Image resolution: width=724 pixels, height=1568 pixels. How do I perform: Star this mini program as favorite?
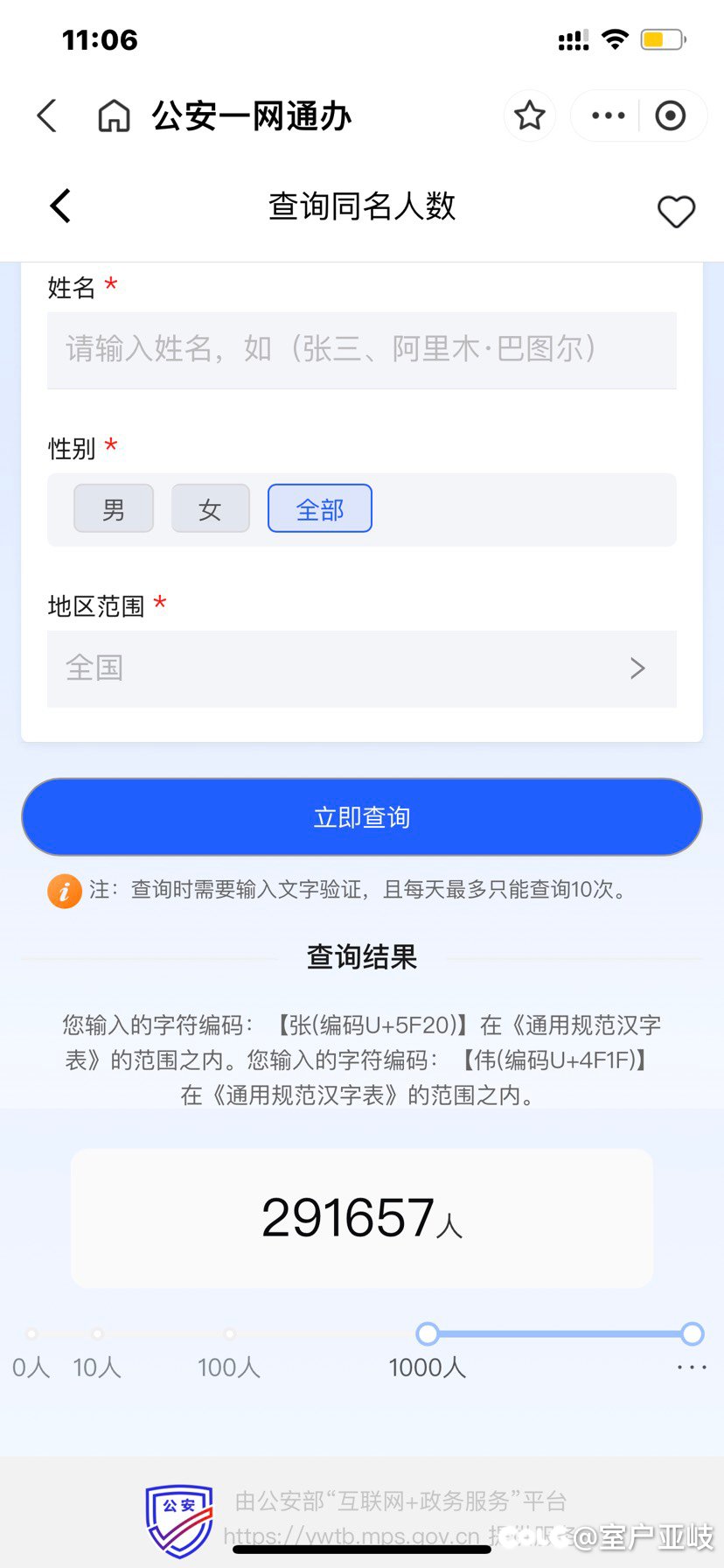pos(530,115)
